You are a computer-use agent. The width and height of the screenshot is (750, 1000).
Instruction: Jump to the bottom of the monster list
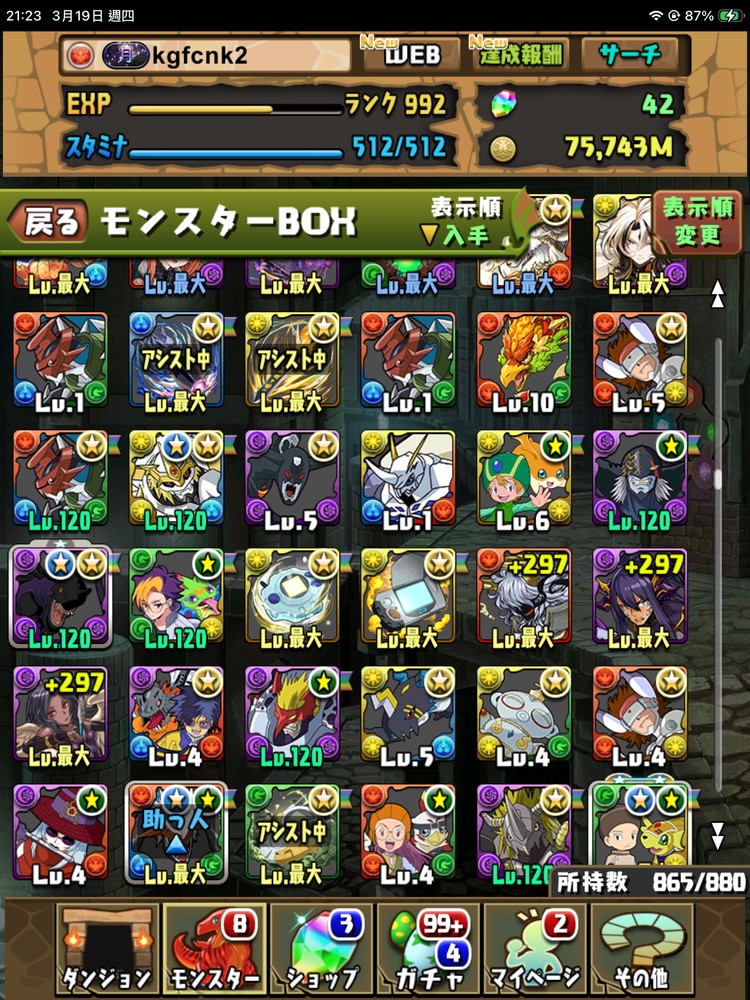(x=717, y=834)
